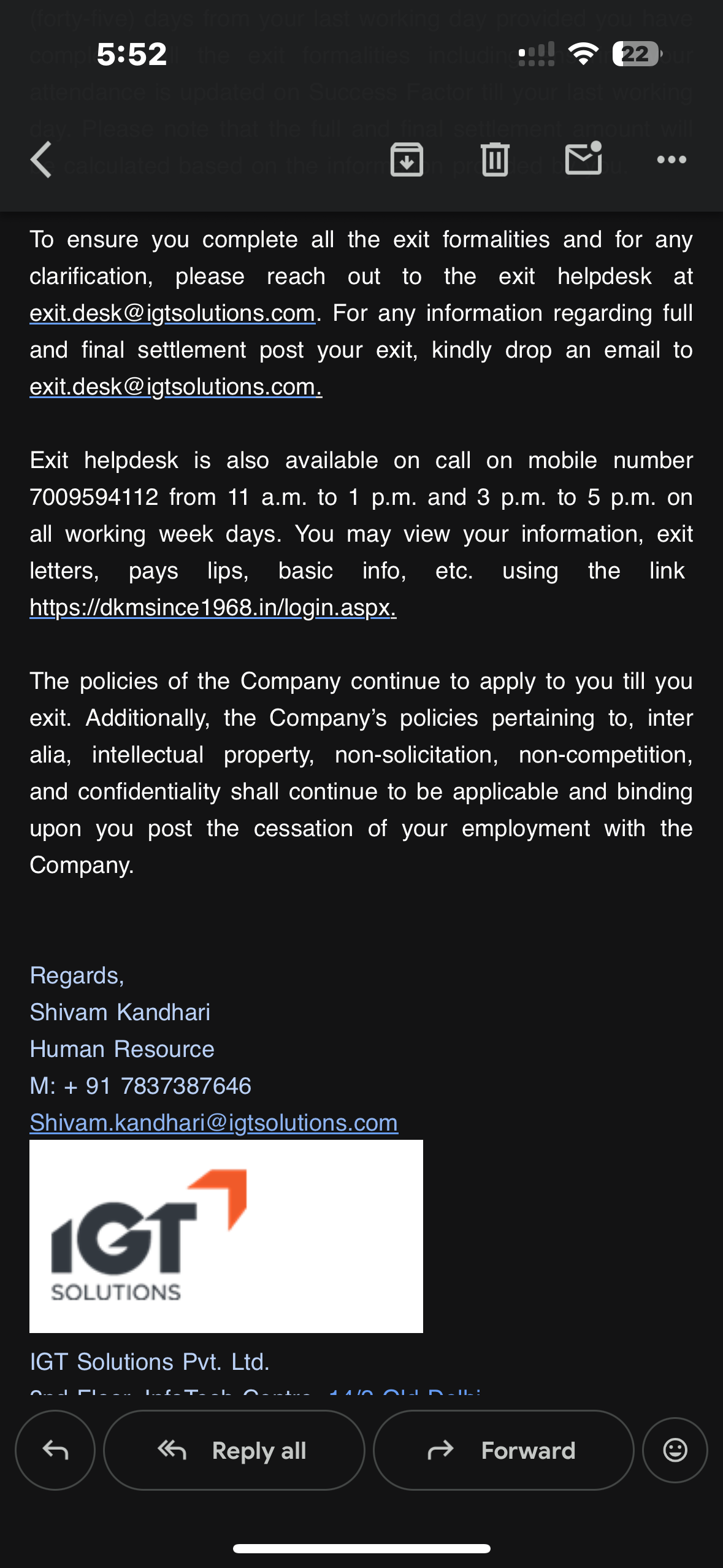
Task: Open the first exit.desk@igtsolutions.com link
Action: coord(172,313)
